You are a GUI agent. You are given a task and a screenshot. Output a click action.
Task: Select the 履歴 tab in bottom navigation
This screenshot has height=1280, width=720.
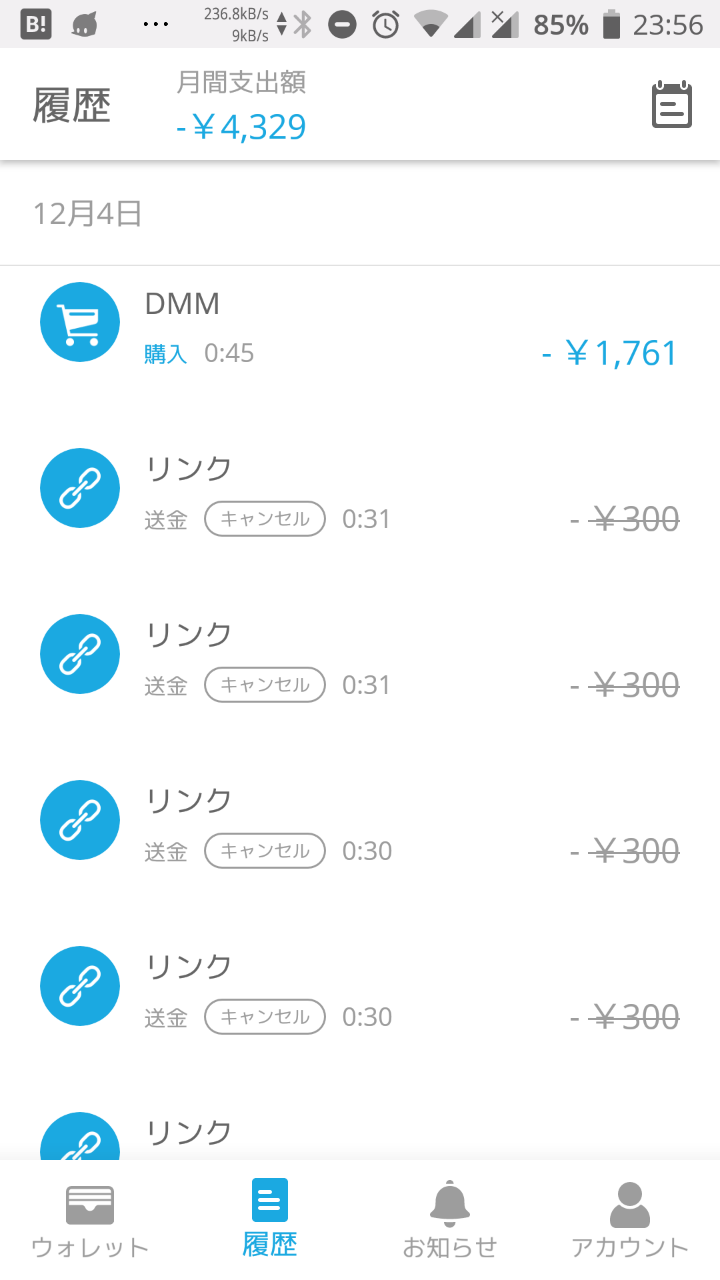pyautogui.click(x=270, y=1220)
